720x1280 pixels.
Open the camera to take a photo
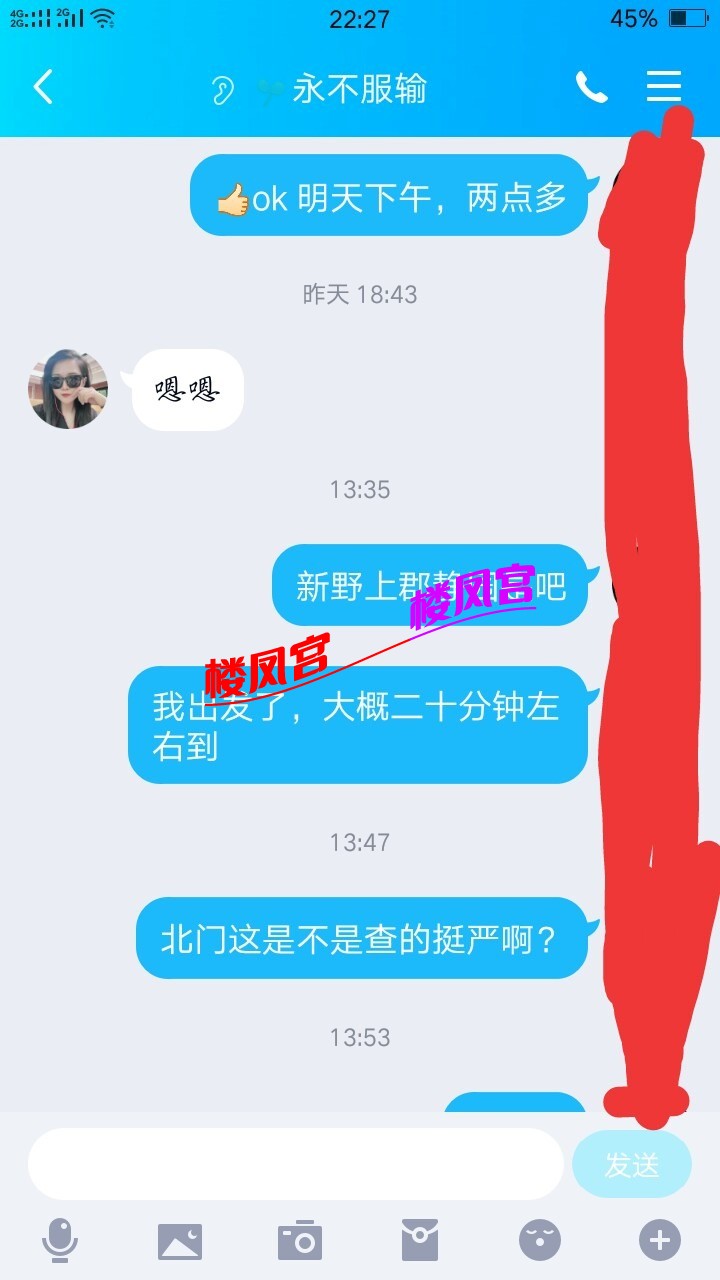click(300, 1241)
